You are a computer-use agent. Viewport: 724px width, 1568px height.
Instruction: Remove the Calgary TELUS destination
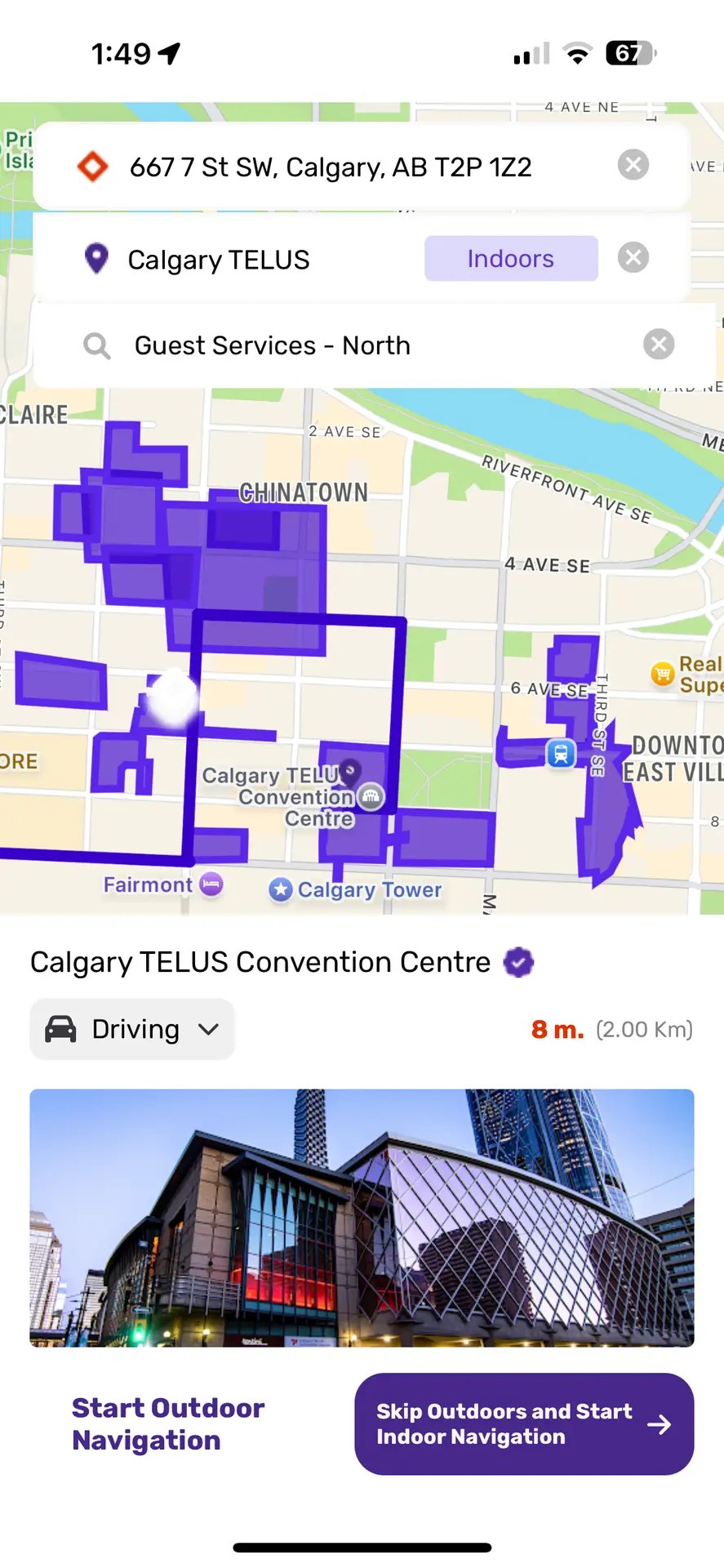coord(633,258)
